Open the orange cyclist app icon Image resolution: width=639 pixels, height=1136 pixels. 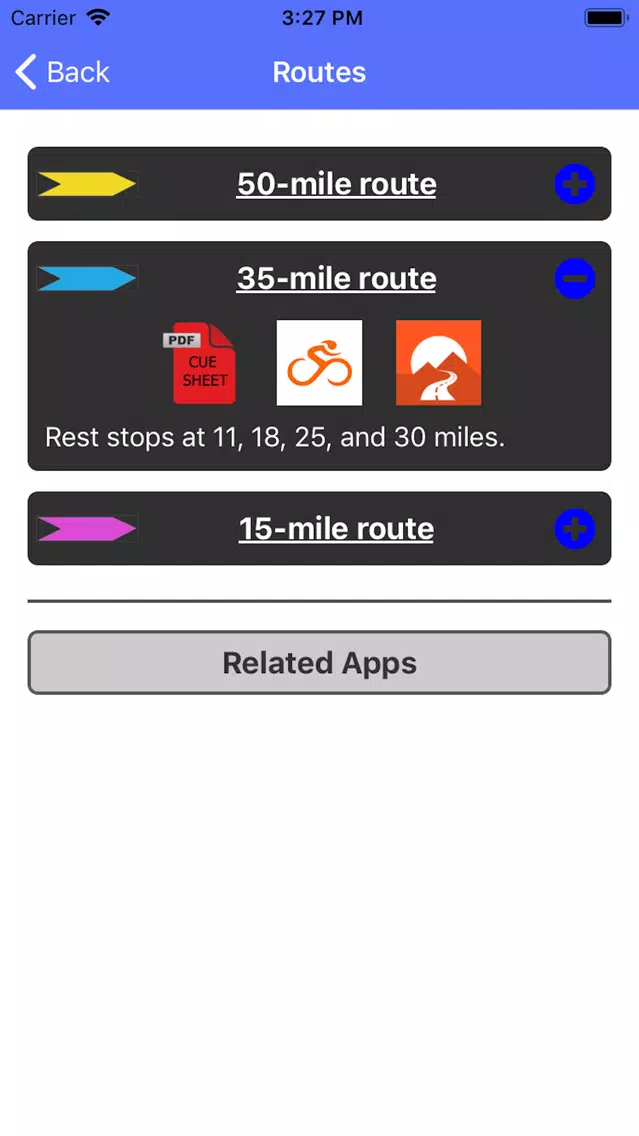click(x=320, y=362)
